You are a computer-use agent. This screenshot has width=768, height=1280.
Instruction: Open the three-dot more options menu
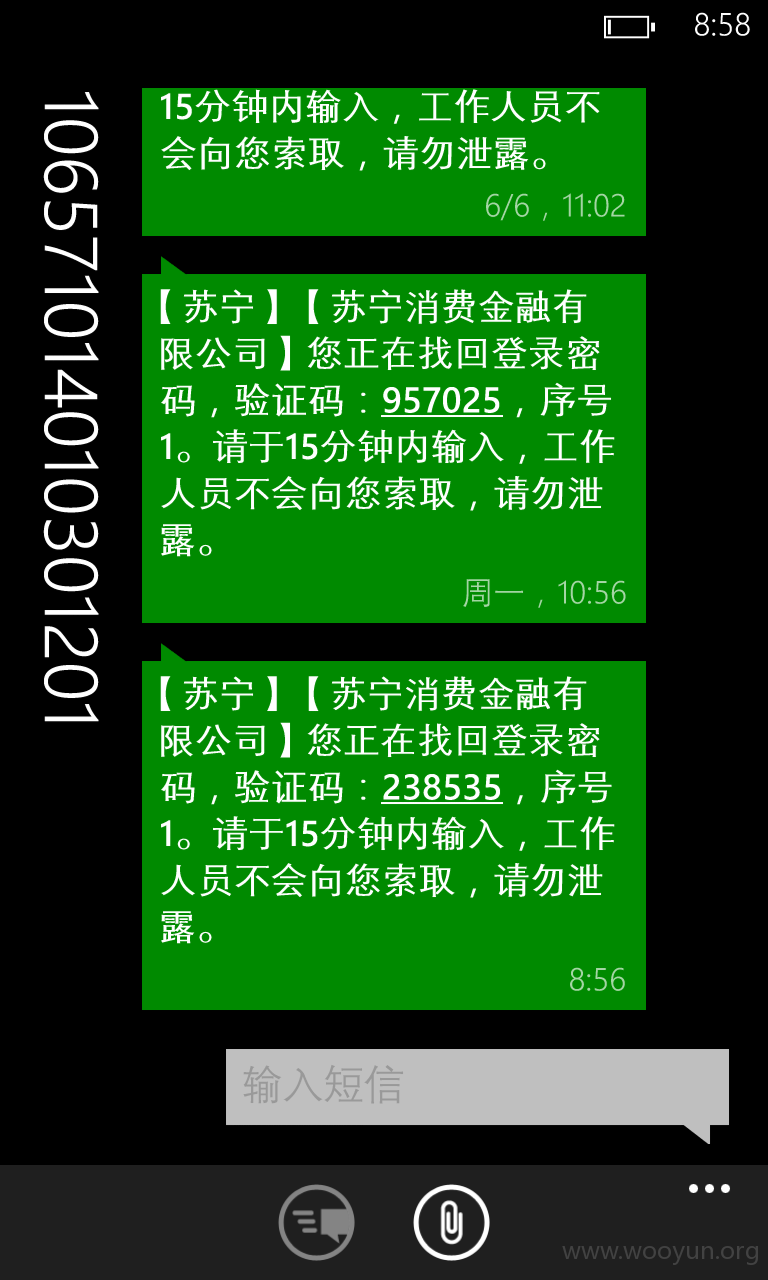click(709, 1189)
